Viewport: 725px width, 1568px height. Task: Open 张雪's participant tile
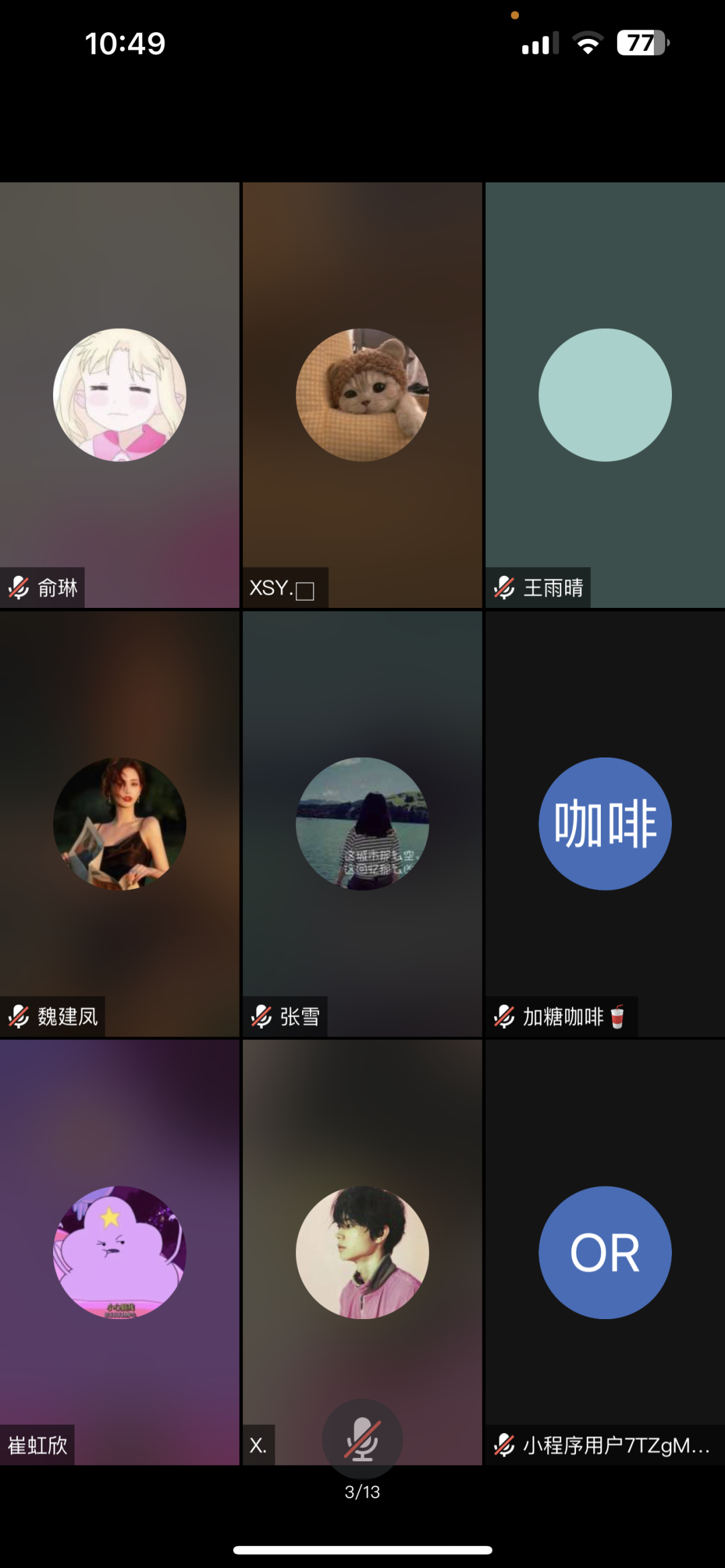point(362,823)
